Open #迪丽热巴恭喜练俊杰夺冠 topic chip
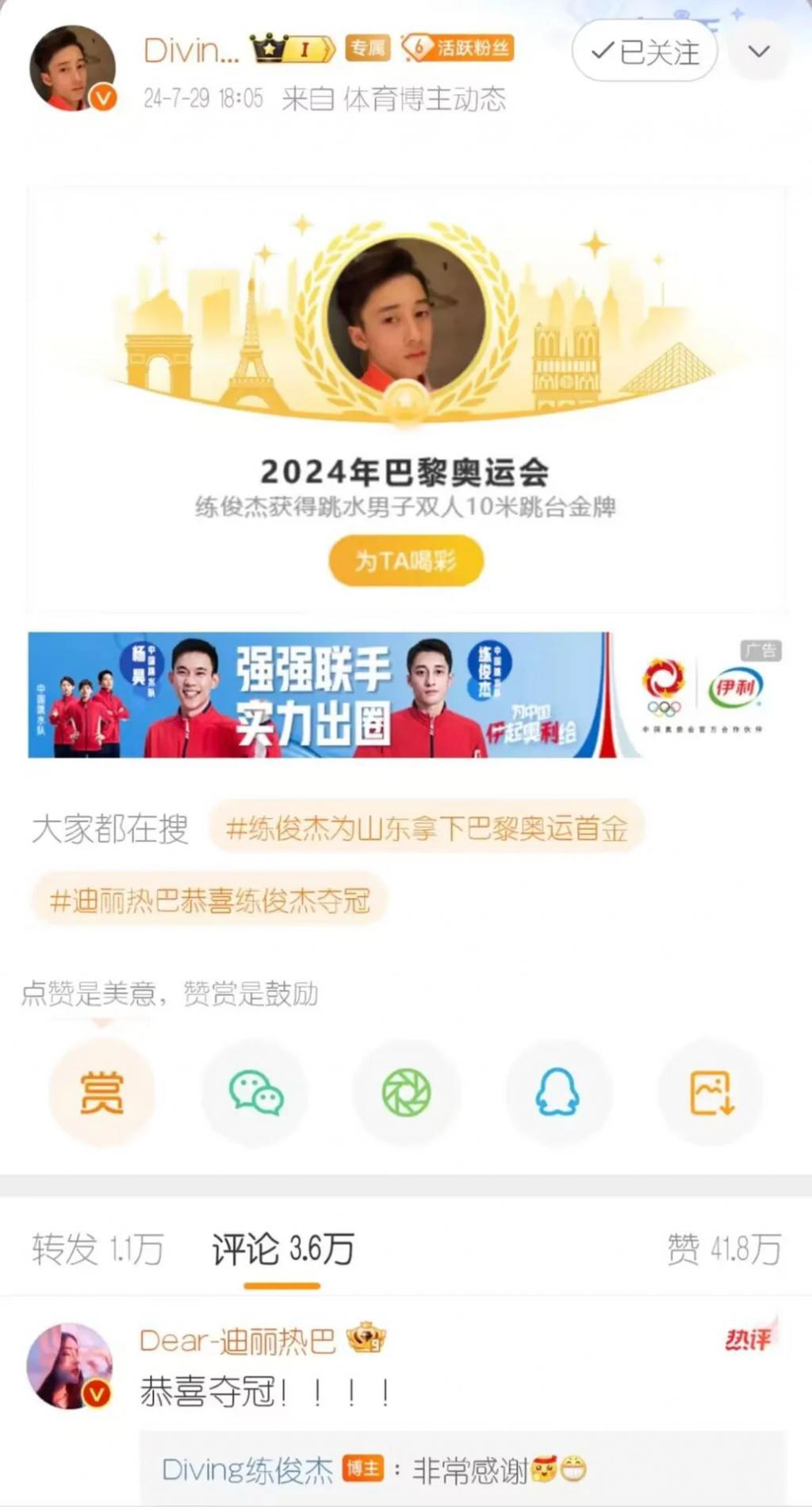Viewport: 812px width, 1507px height. pos(210,900)
